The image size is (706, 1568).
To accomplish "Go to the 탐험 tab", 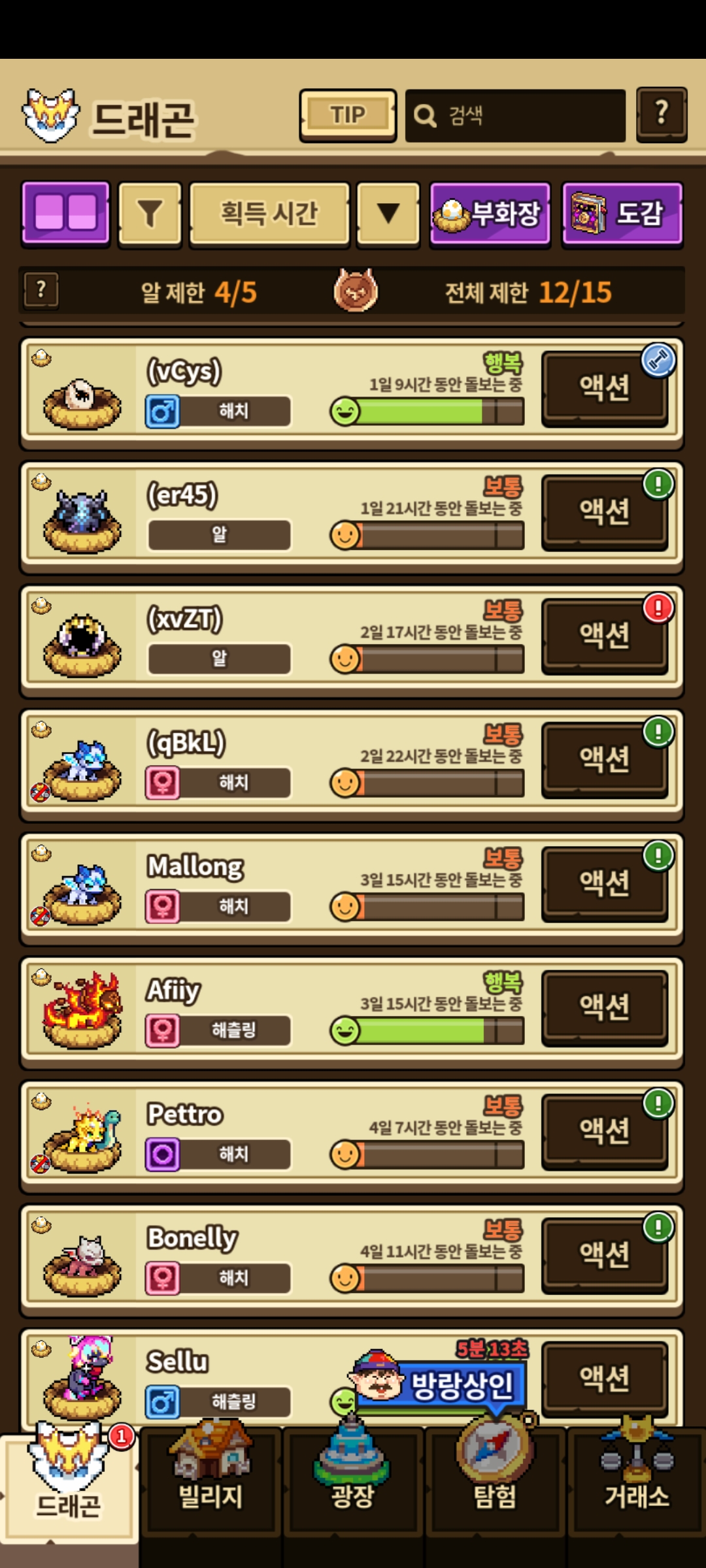I will pyautogui.click(x=495, y=1484).
